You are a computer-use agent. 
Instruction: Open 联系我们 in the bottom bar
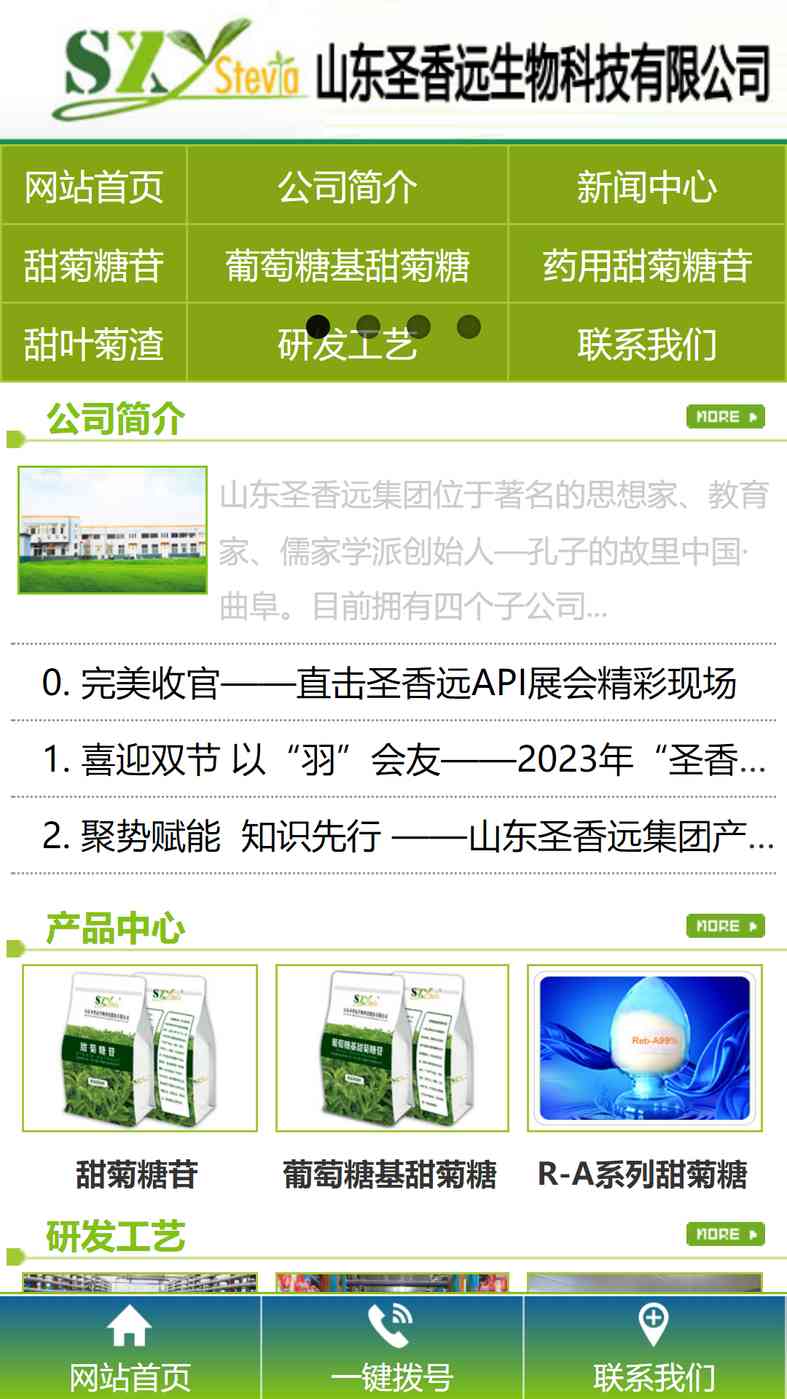[x=654, y=1348]
